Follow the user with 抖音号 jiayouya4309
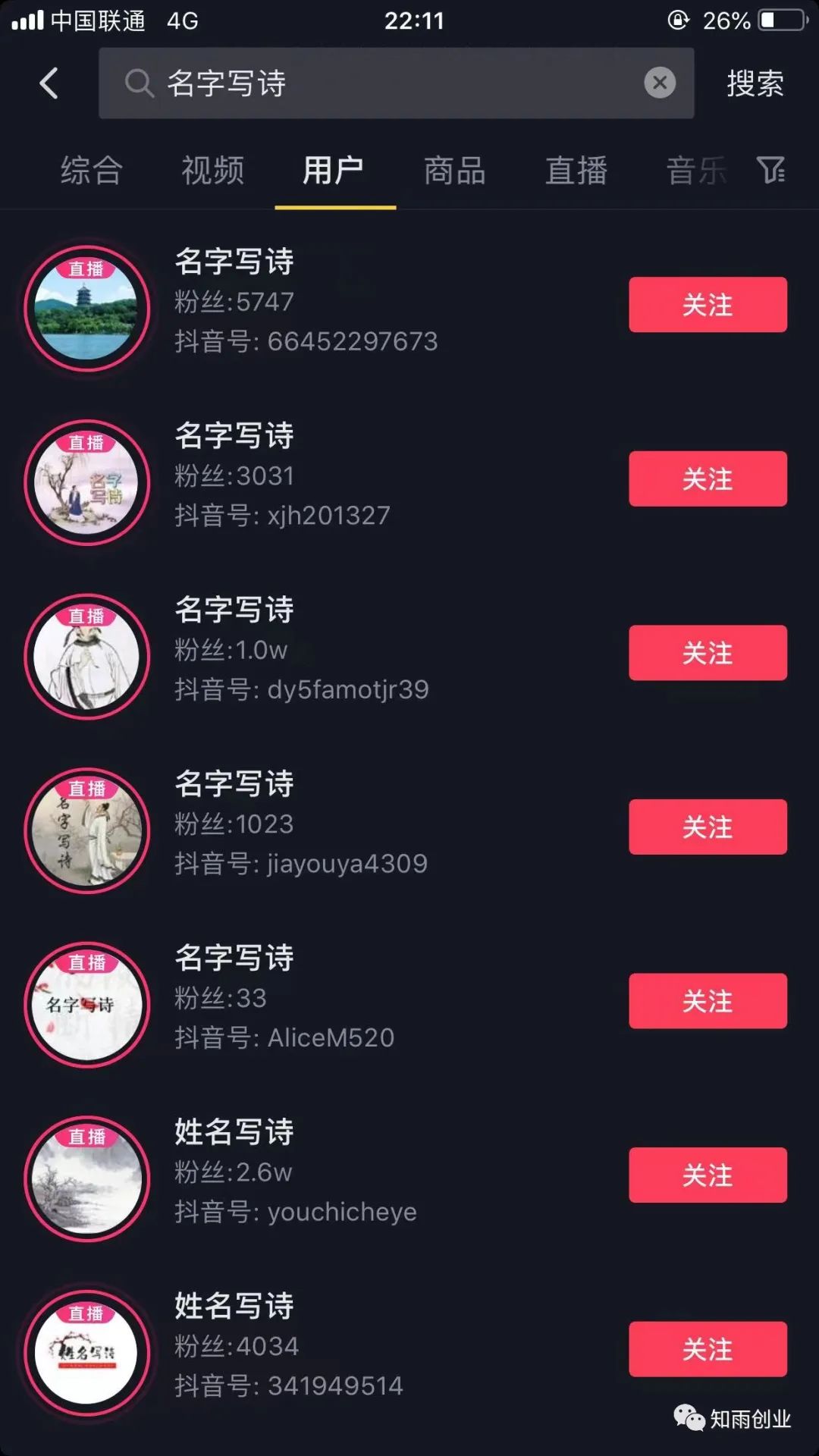The width and height of the screenshot is (819, 1456). (708, 827)
